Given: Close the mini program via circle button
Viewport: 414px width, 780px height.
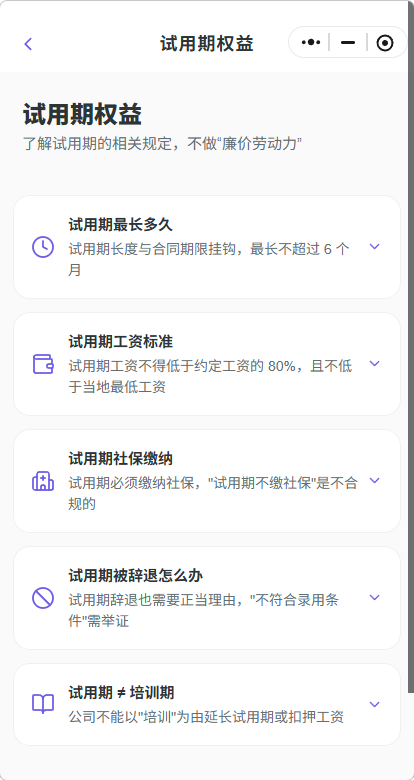Looking at the screenshot, I should [385, 43].
